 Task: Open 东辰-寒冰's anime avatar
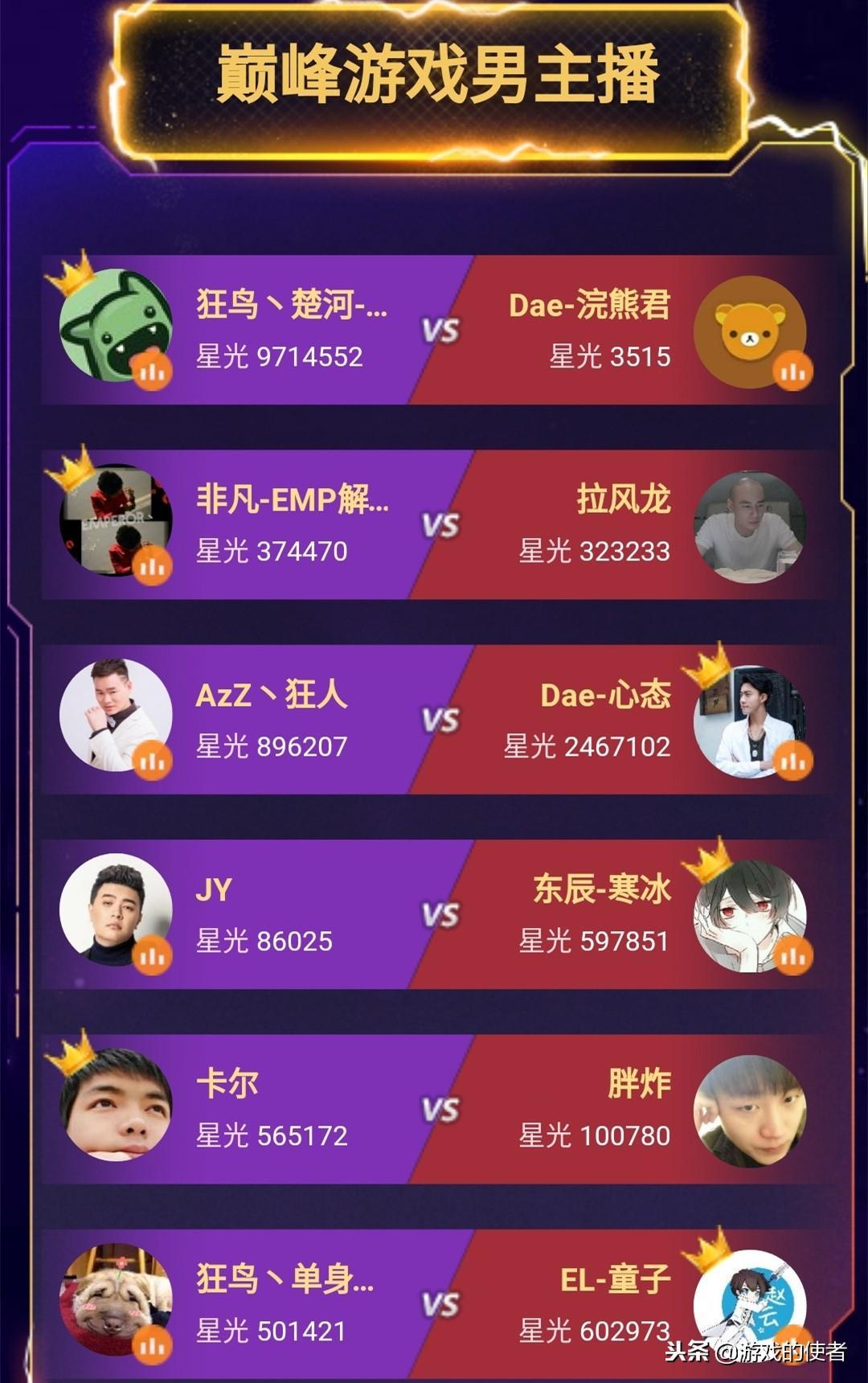(x=749, y=915)
